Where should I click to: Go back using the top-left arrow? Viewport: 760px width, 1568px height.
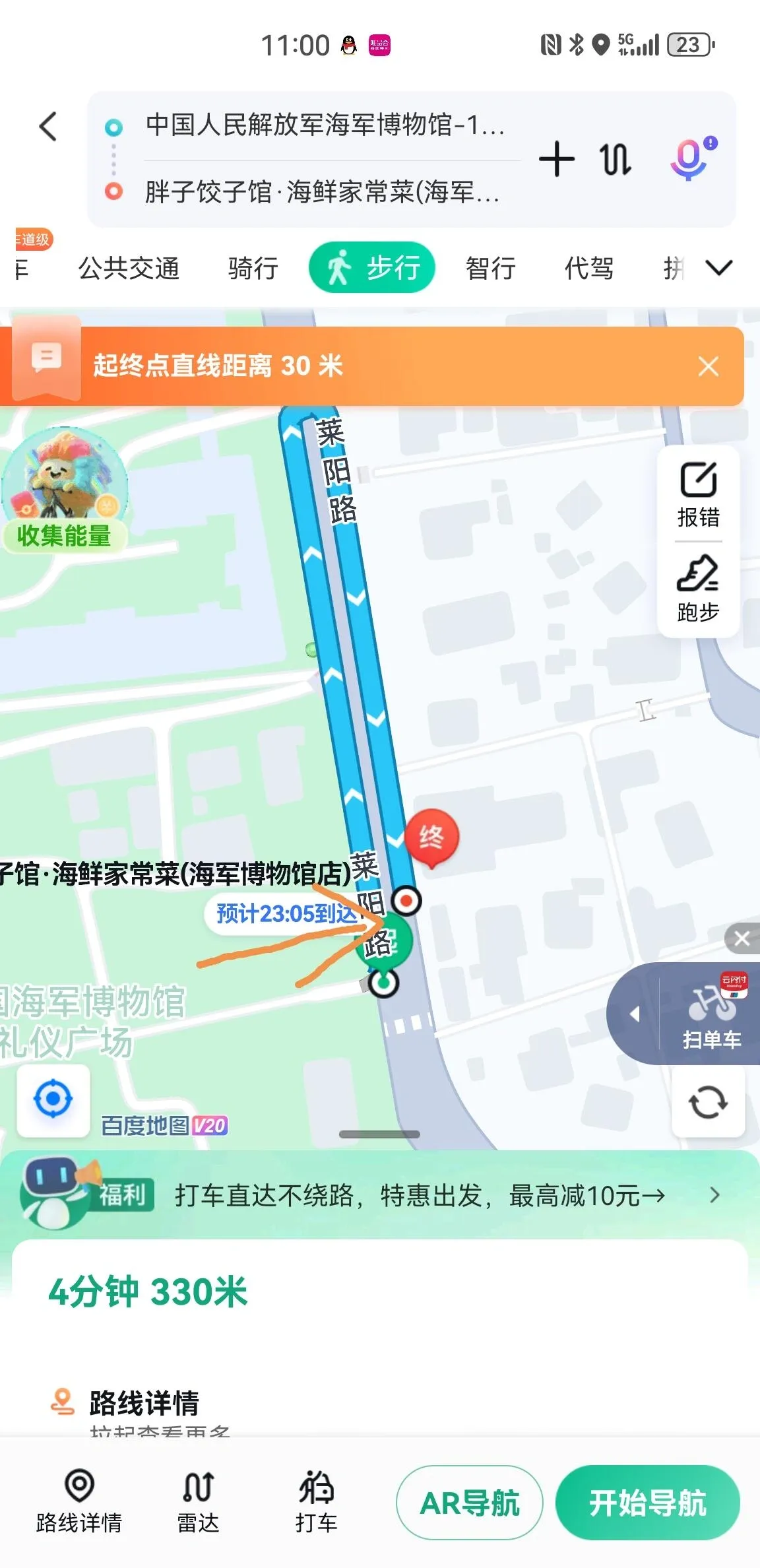(x=48, y=126)
